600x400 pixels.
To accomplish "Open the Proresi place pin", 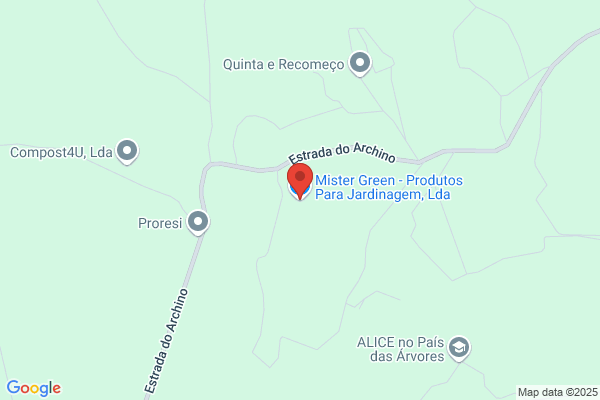I will tap(198, 223).
